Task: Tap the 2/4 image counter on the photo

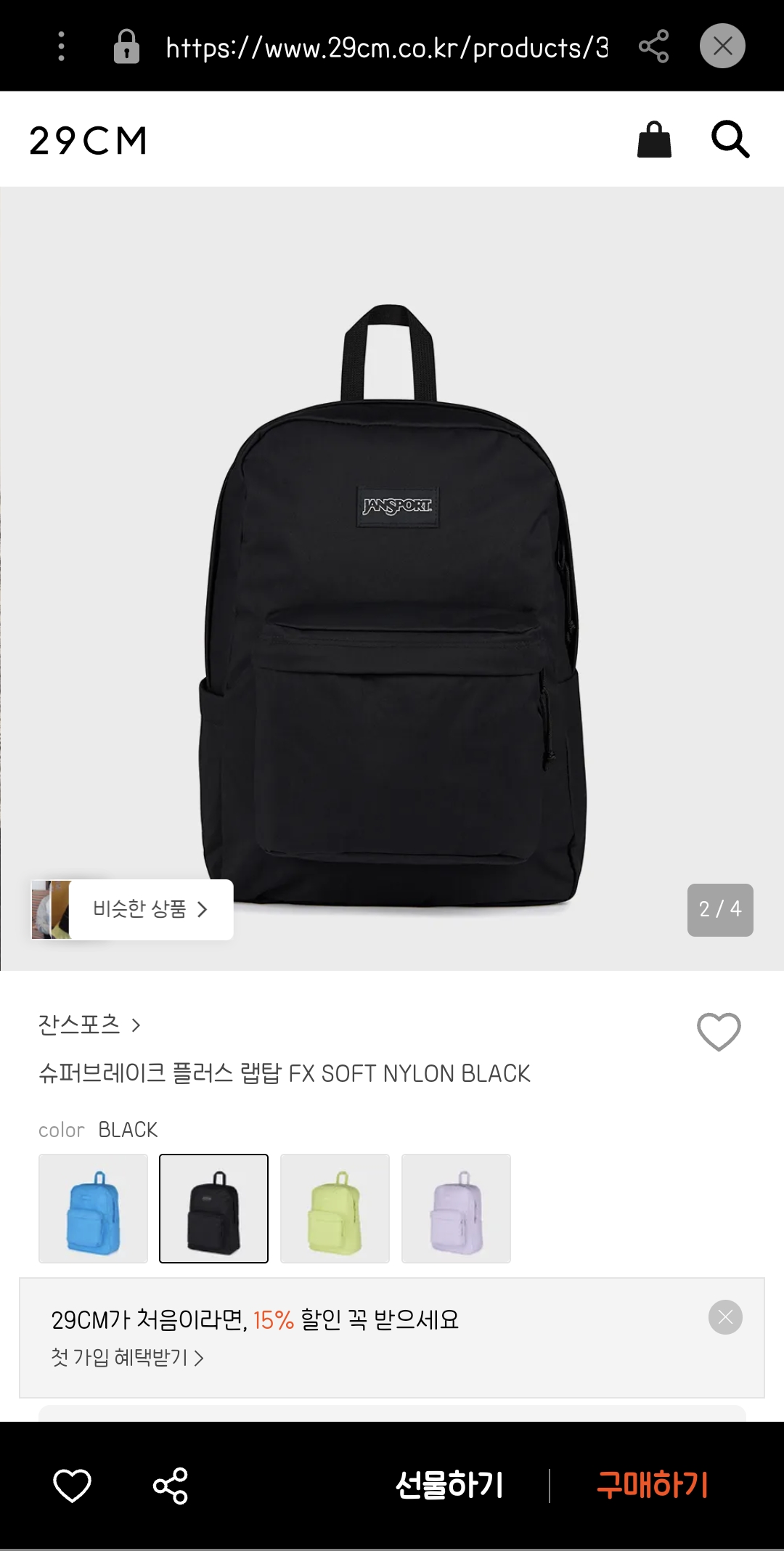Action: point(719,910)
